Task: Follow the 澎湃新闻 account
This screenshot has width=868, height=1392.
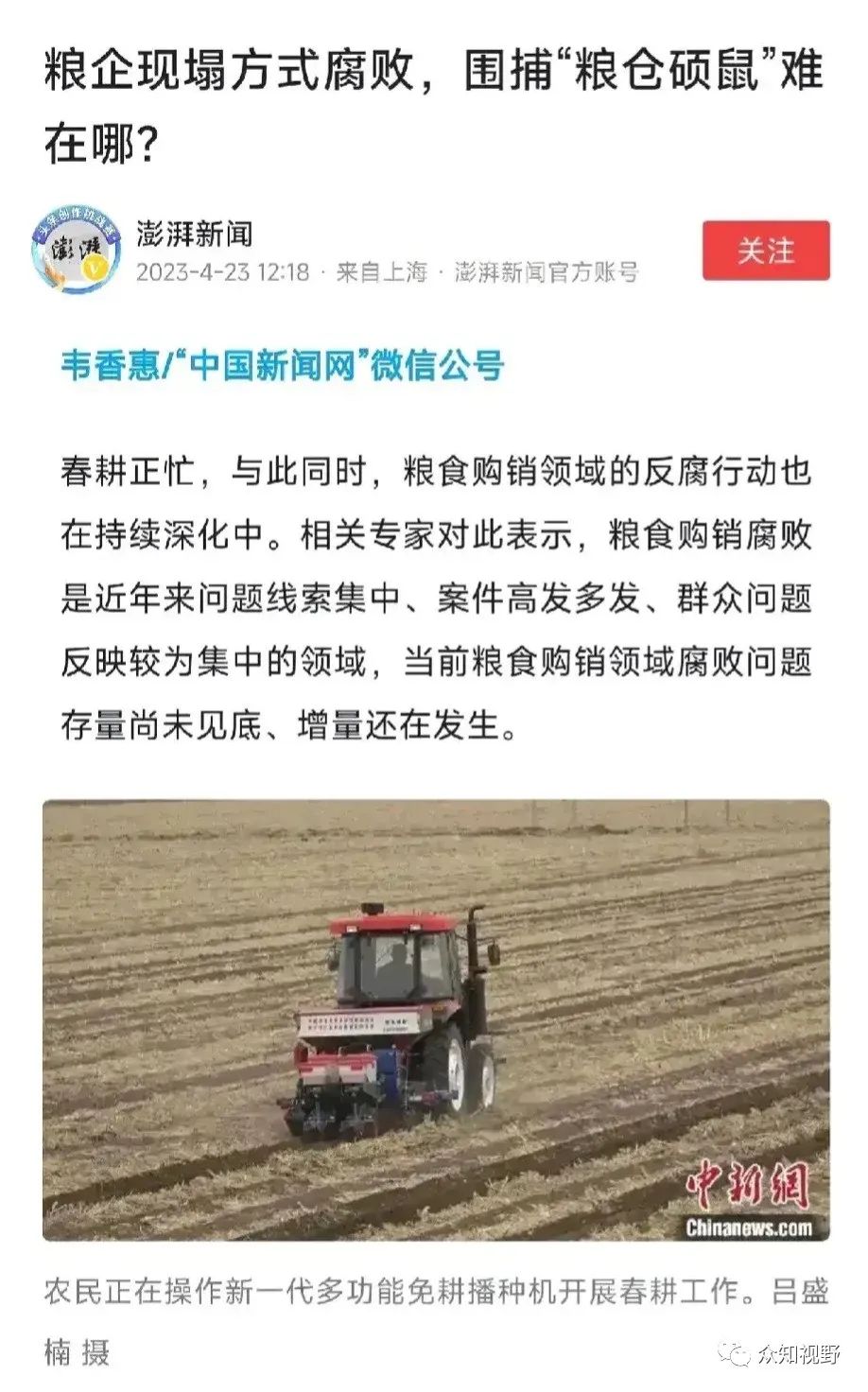Action: coord(765,251)
